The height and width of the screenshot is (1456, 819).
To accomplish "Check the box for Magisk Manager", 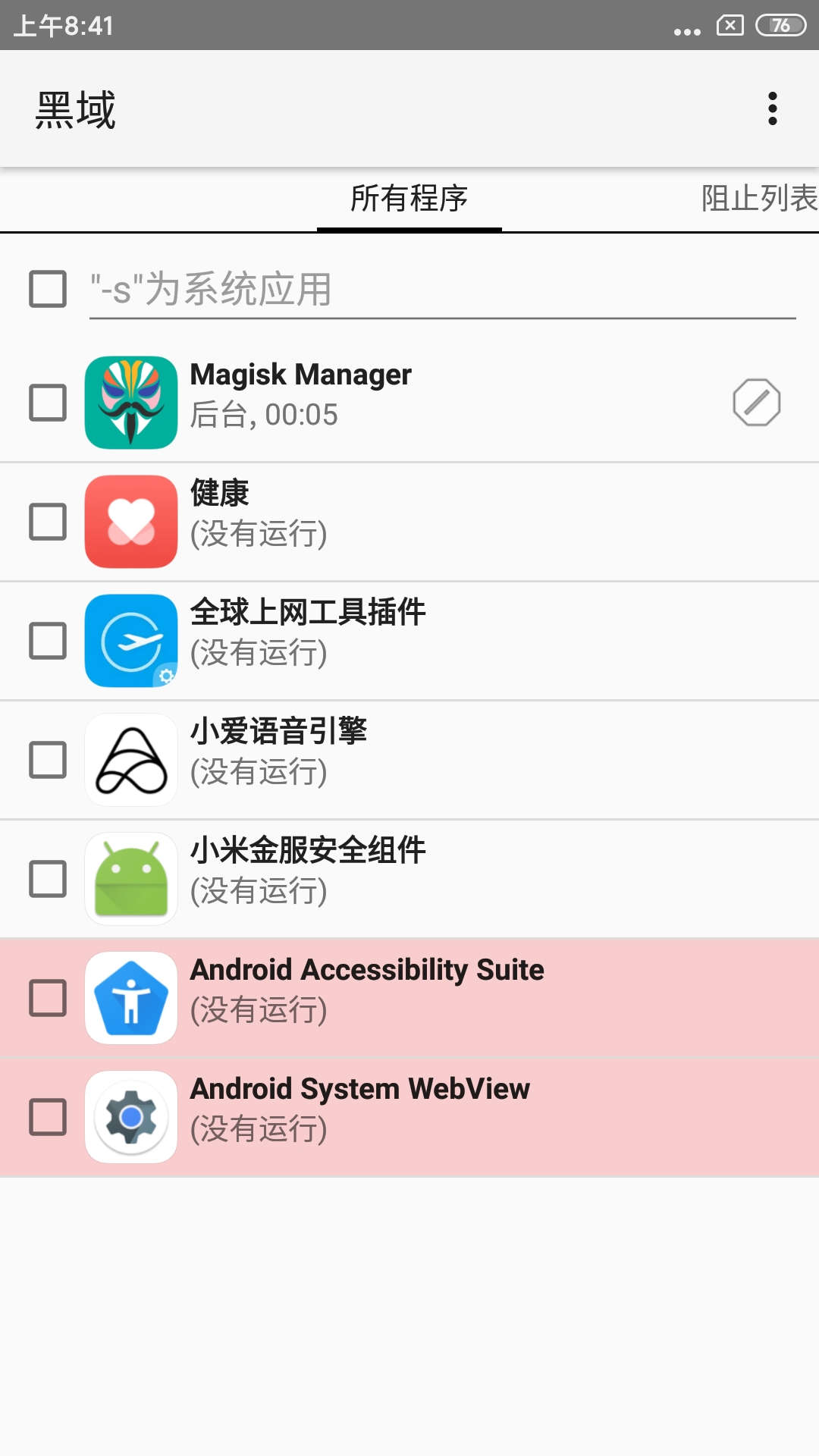I will click(48, 402).
